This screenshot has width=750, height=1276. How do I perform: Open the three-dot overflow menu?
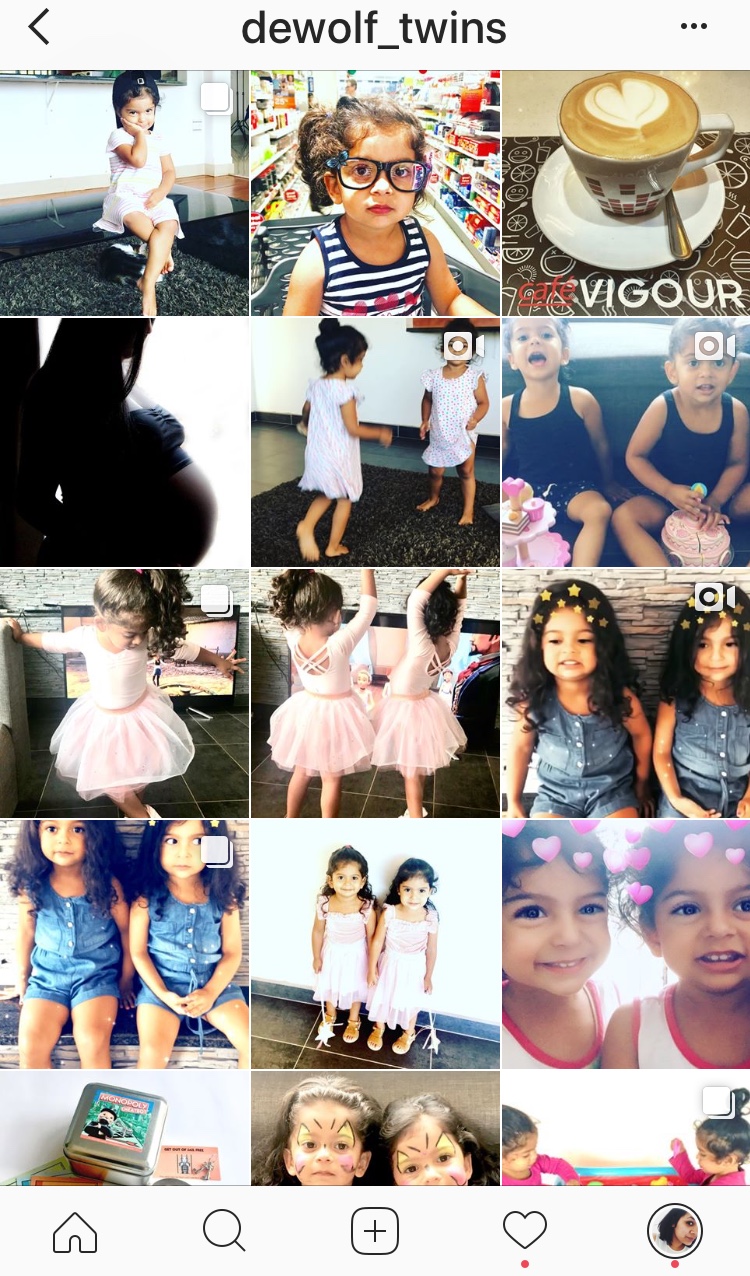click(x=693, y=27)
